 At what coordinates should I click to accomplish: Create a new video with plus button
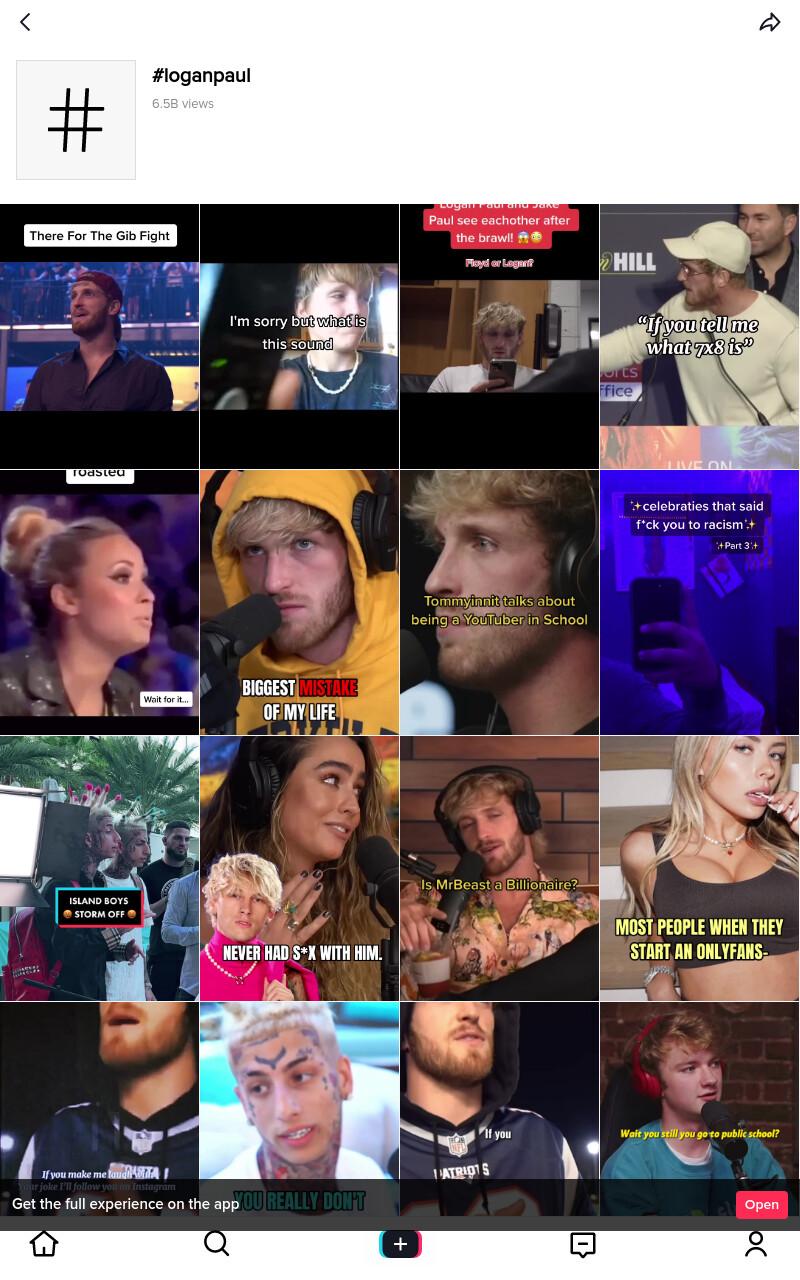(x=400, y=1244)
